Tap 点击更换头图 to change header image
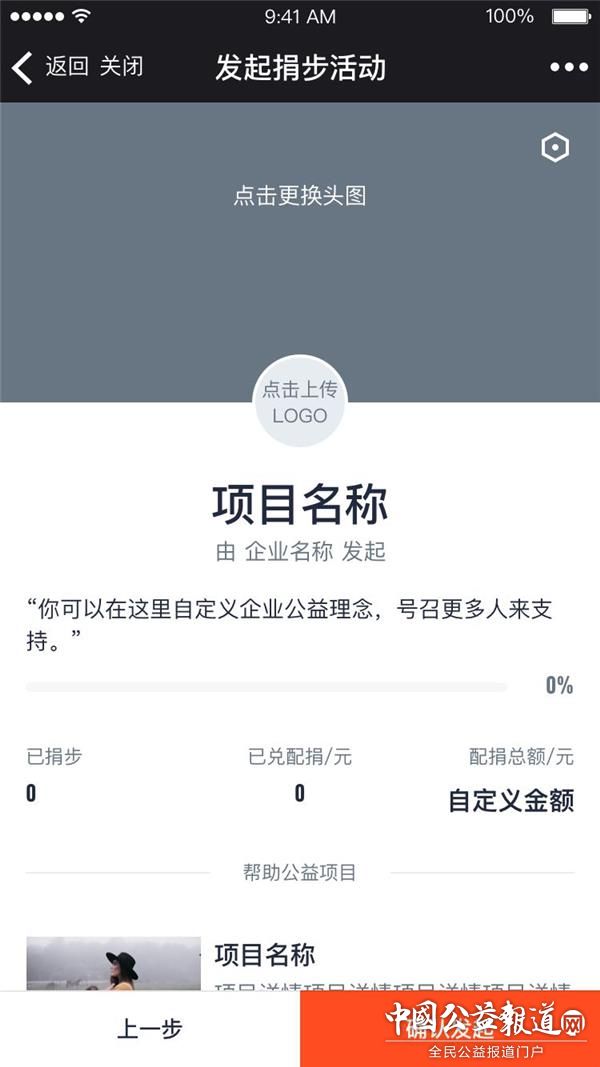Viewport: 600px width, 1067px height. (x=300, y=196)
